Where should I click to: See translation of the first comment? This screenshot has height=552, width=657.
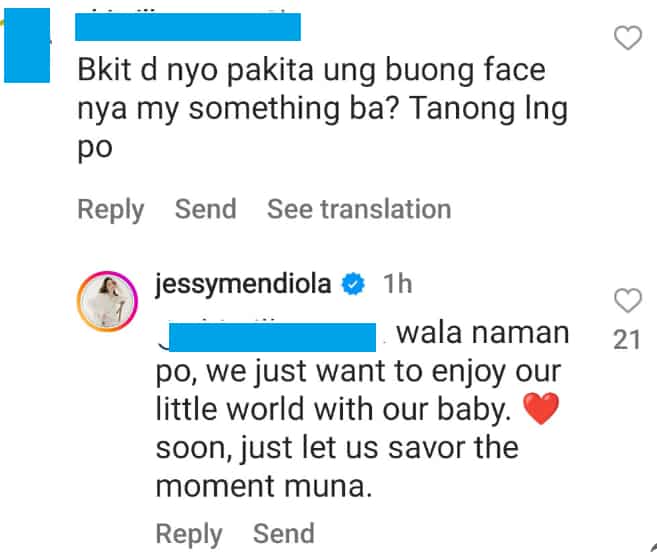[358, 209]
